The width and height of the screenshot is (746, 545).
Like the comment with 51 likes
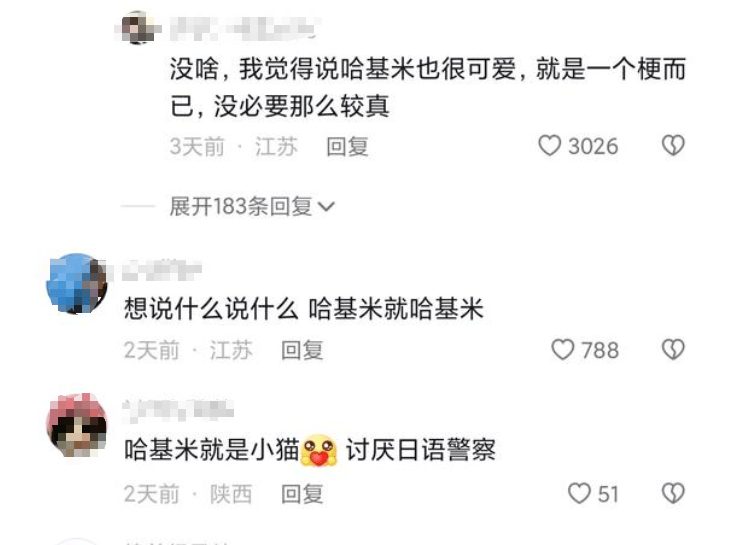[579, 493]
